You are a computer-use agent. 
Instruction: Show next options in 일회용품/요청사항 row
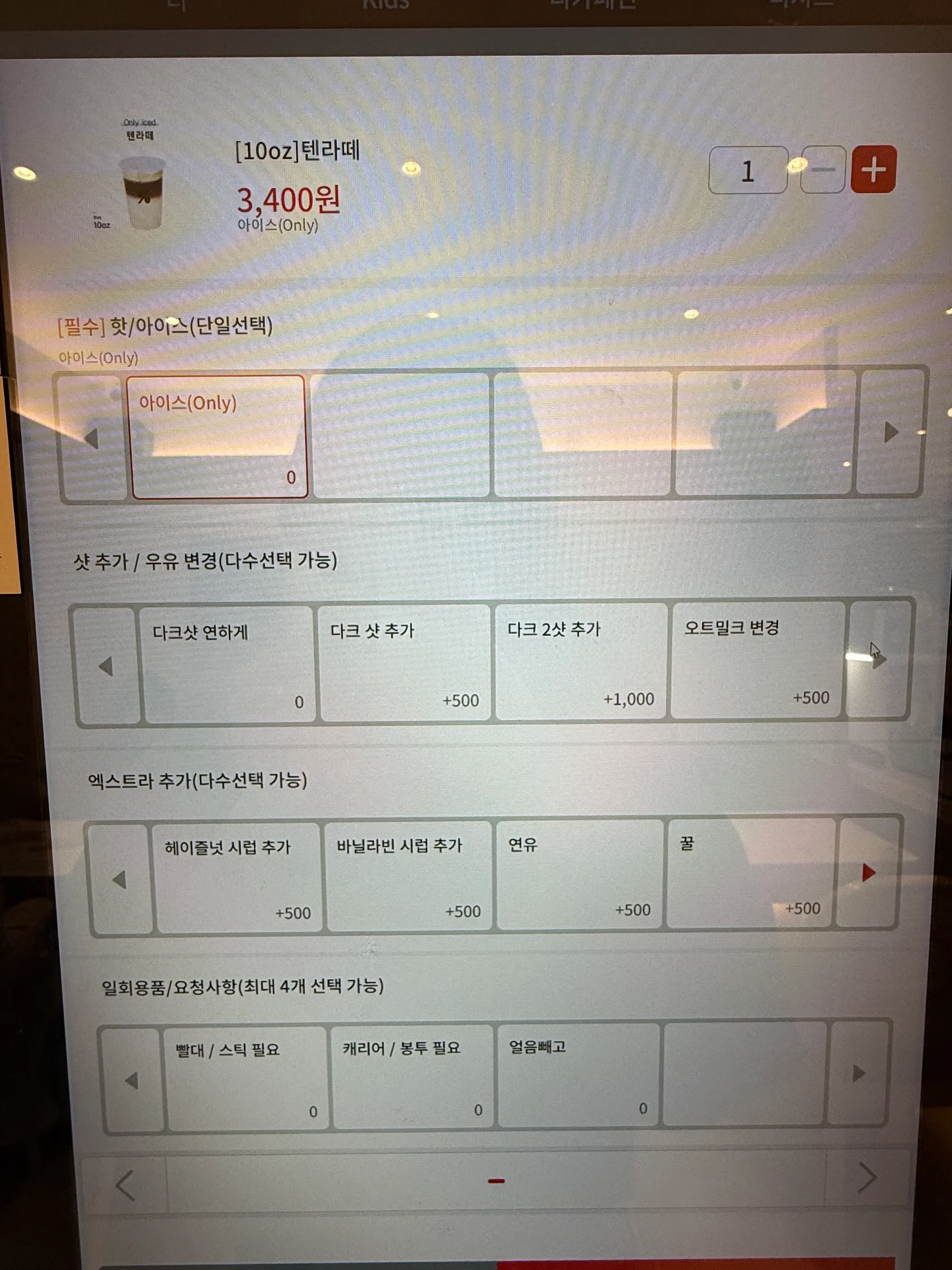pos(858,1073)
